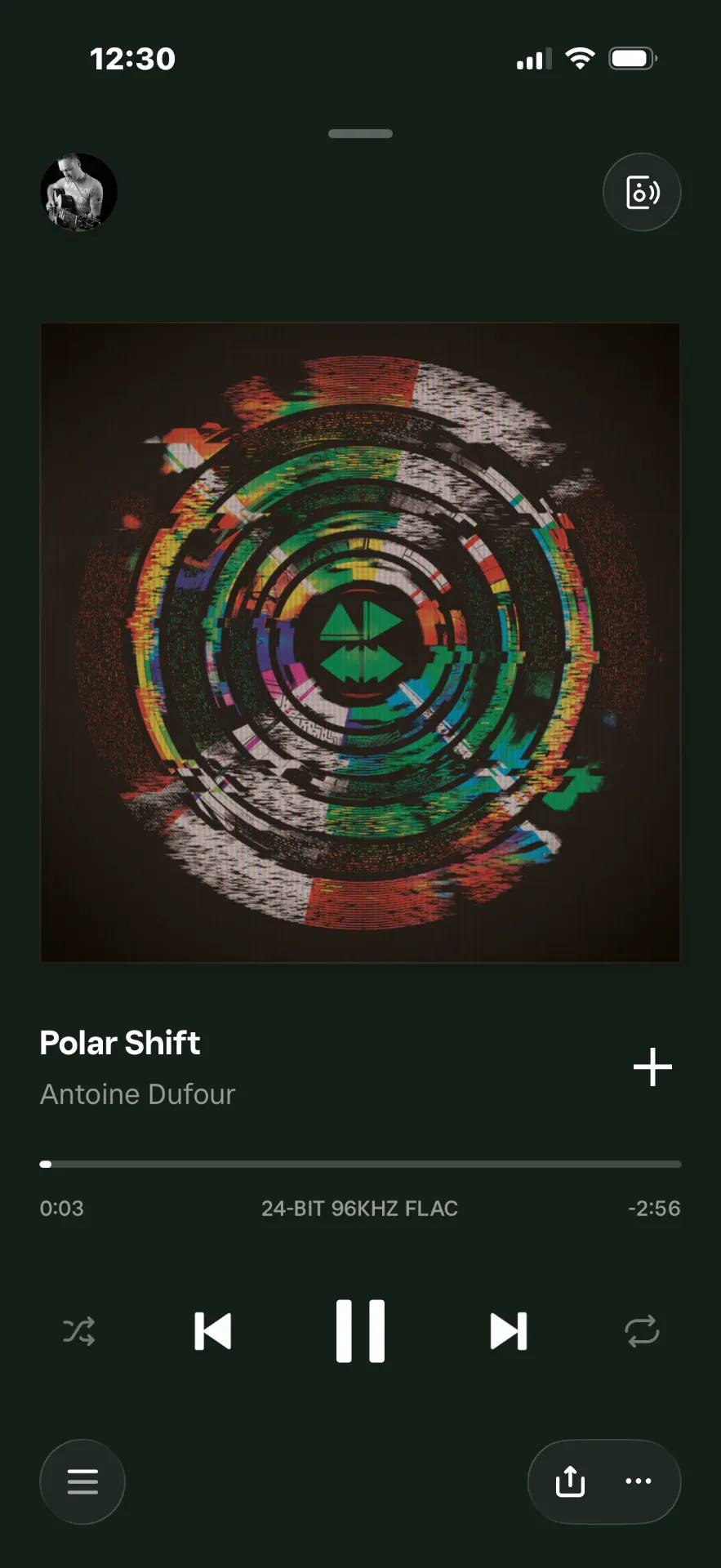Open the speaker output device selector

click(x=642, y=193)
